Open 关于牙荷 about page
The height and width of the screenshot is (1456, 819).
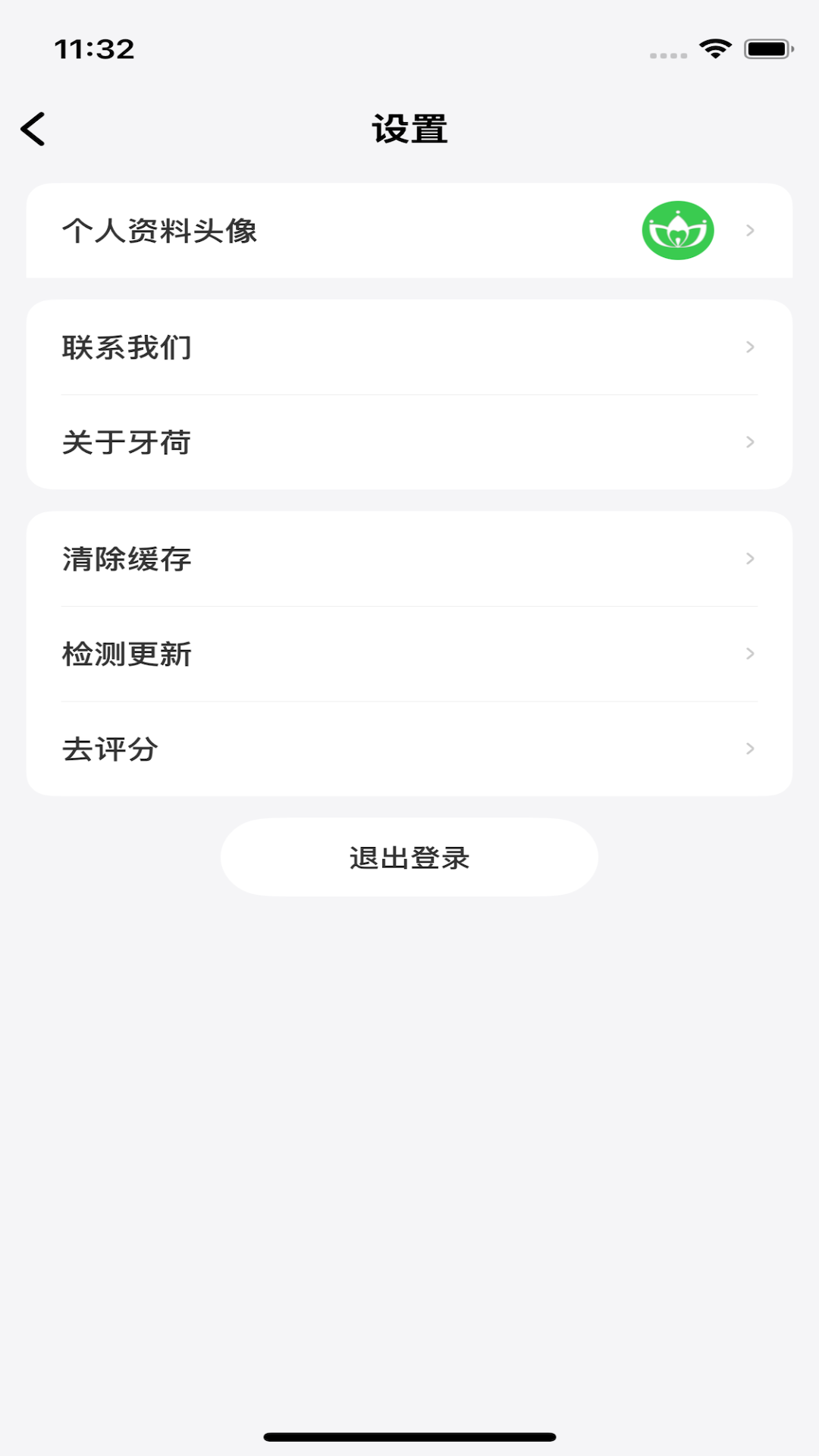coord(124,442)
